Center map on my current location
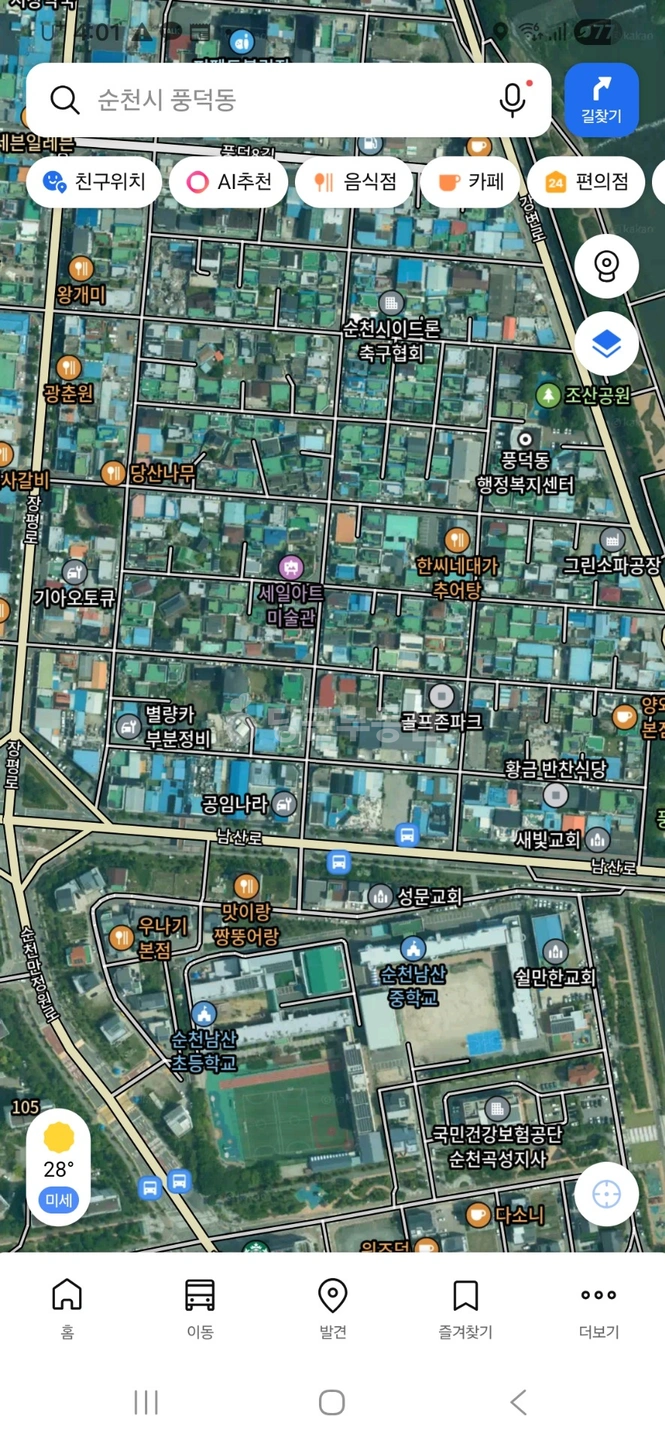 [x=606, y=1194]
